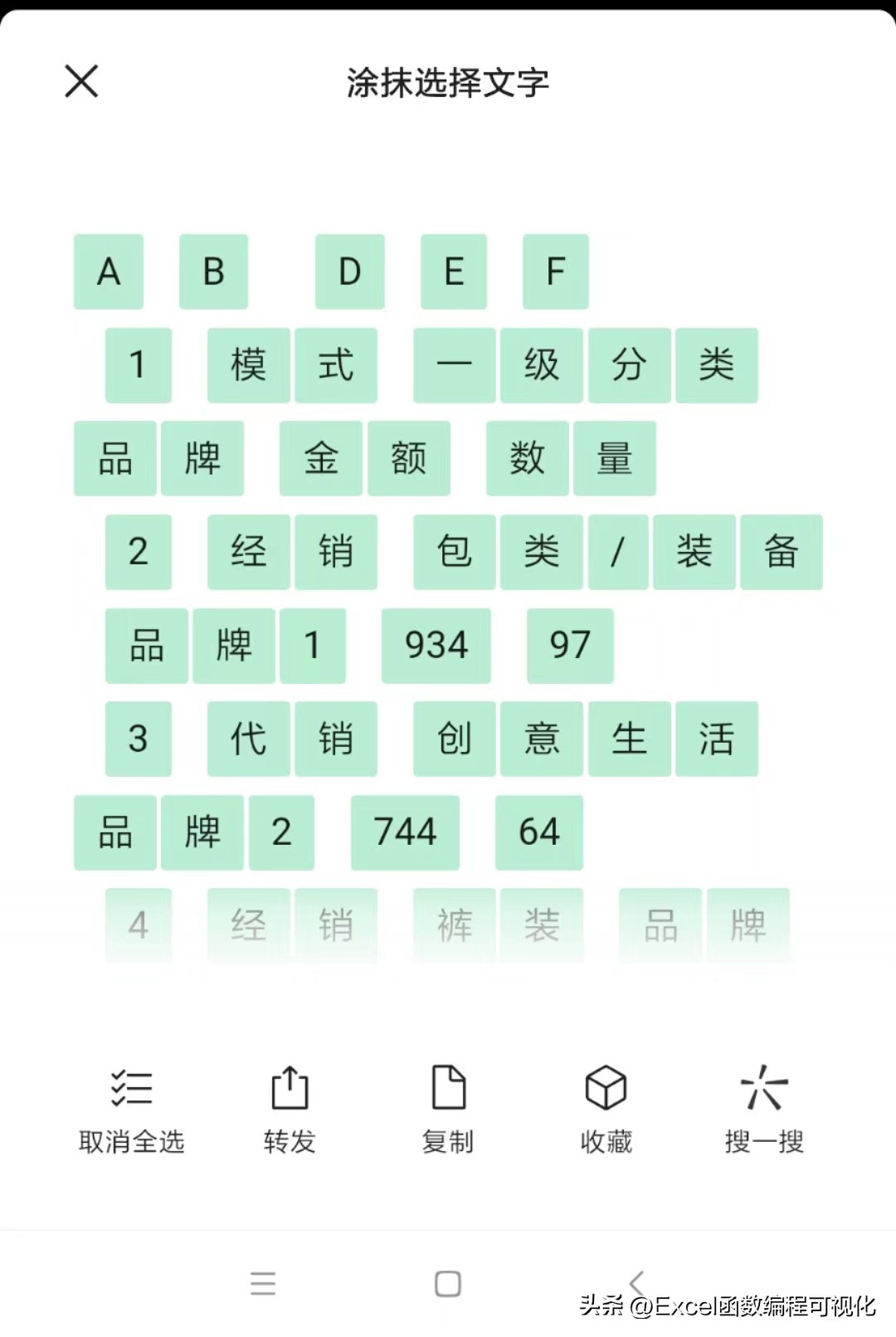
Task: Toggle the 934 number tile
Action: (x=436, y=646)
